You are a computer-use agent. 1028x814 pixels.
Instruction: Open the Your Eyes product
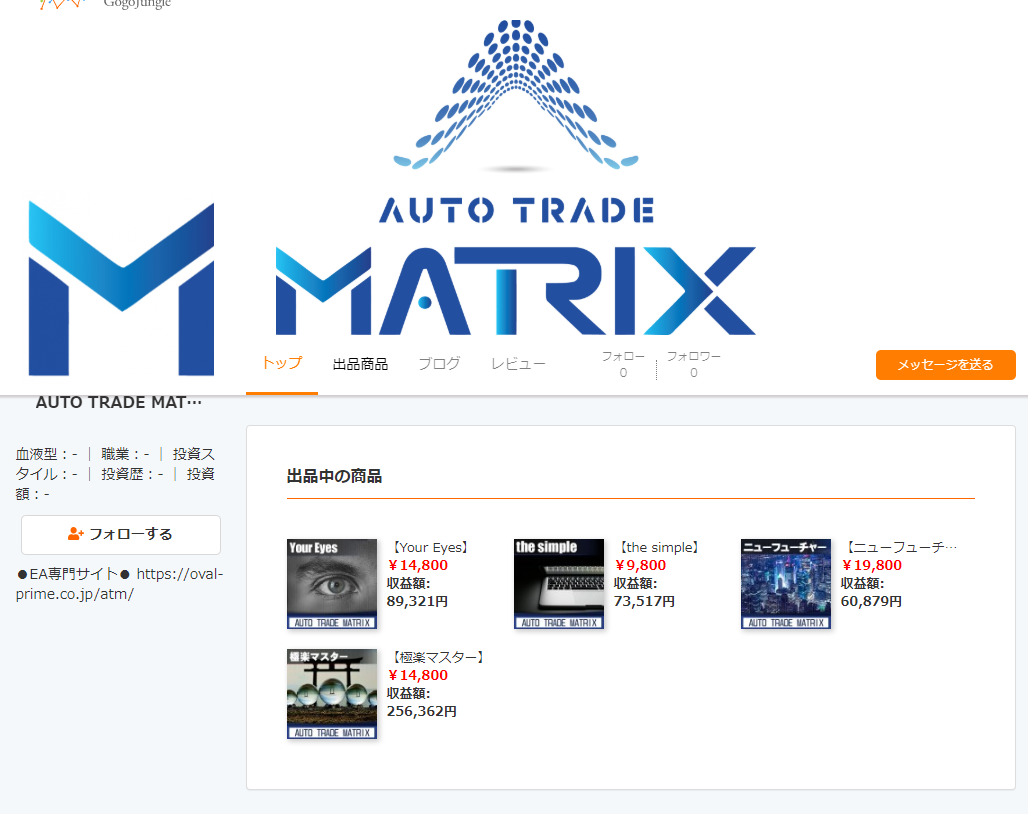click(332, 584)
